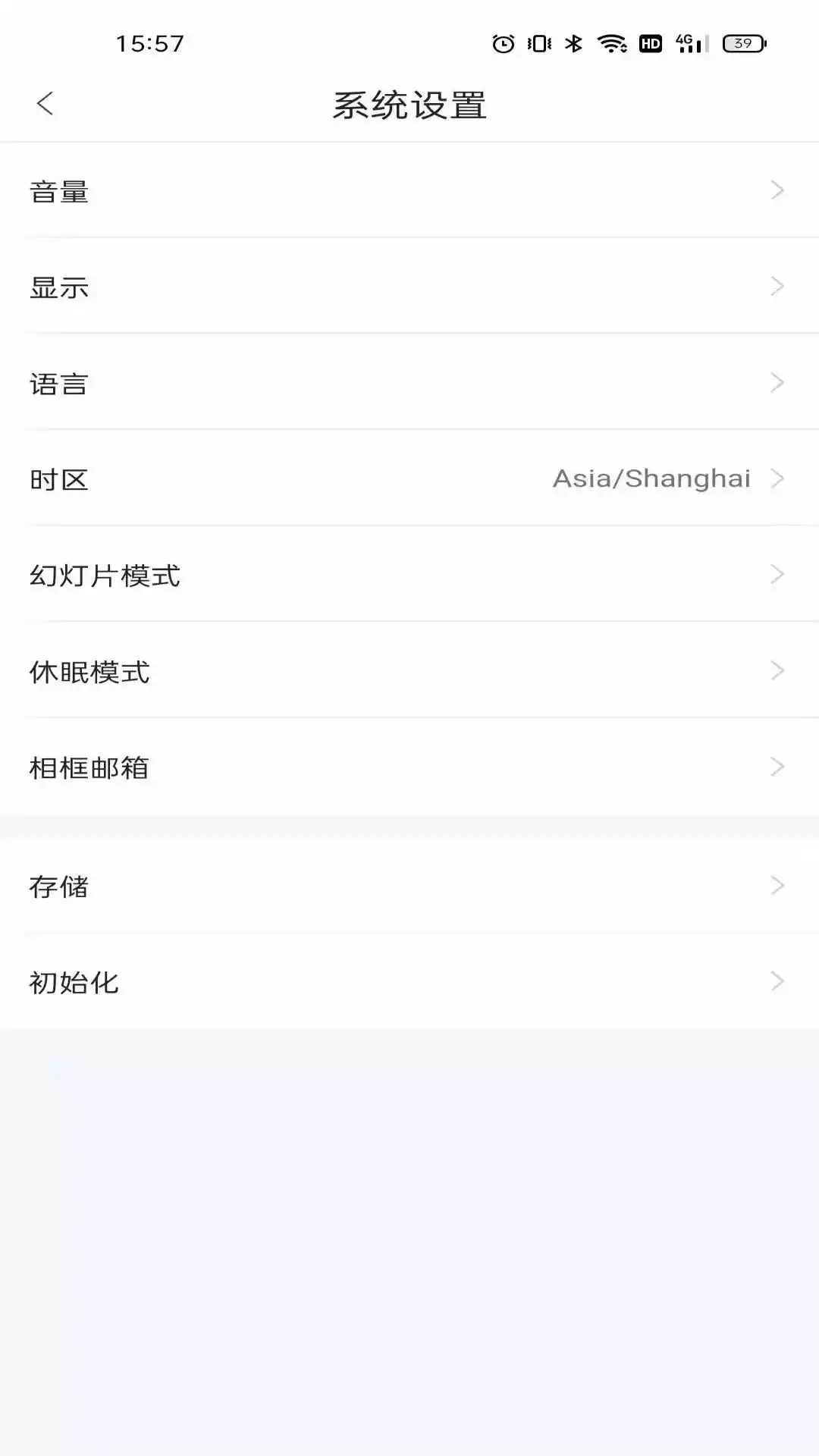
Task: Tap the Bluetooth status bar icon
Action: pyautogui.click(x=575, y=43)
